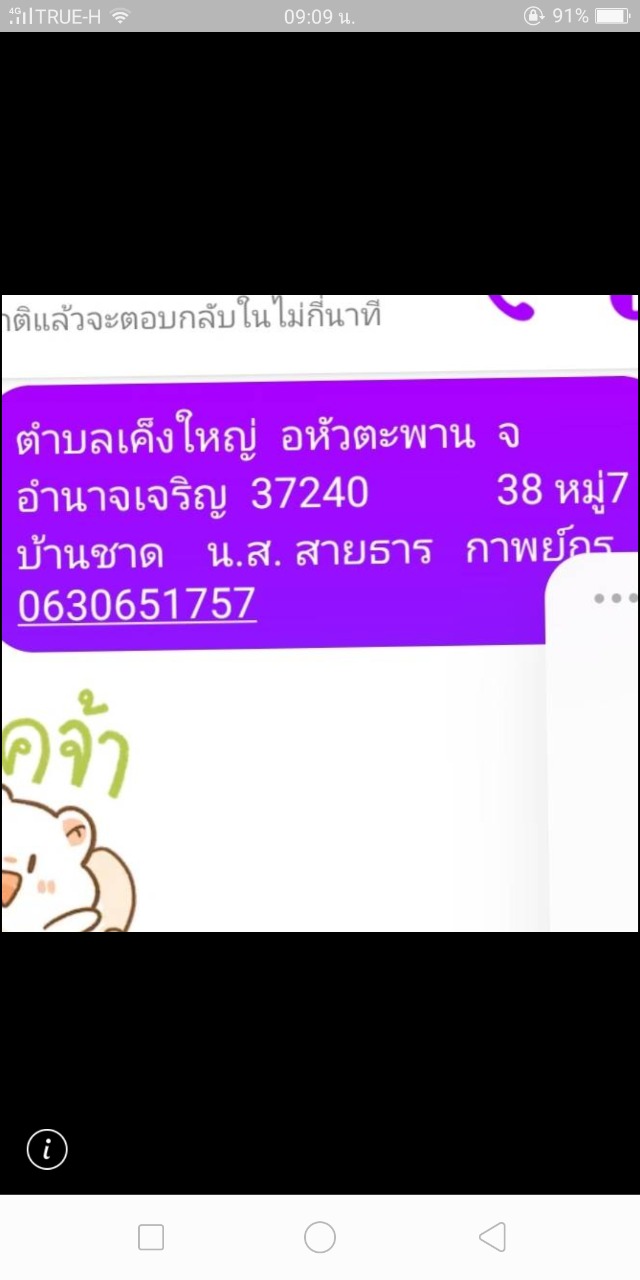Go back using the navigation bar
This screenshot has width=640, height=1280.
click(x=492, y=1237)
